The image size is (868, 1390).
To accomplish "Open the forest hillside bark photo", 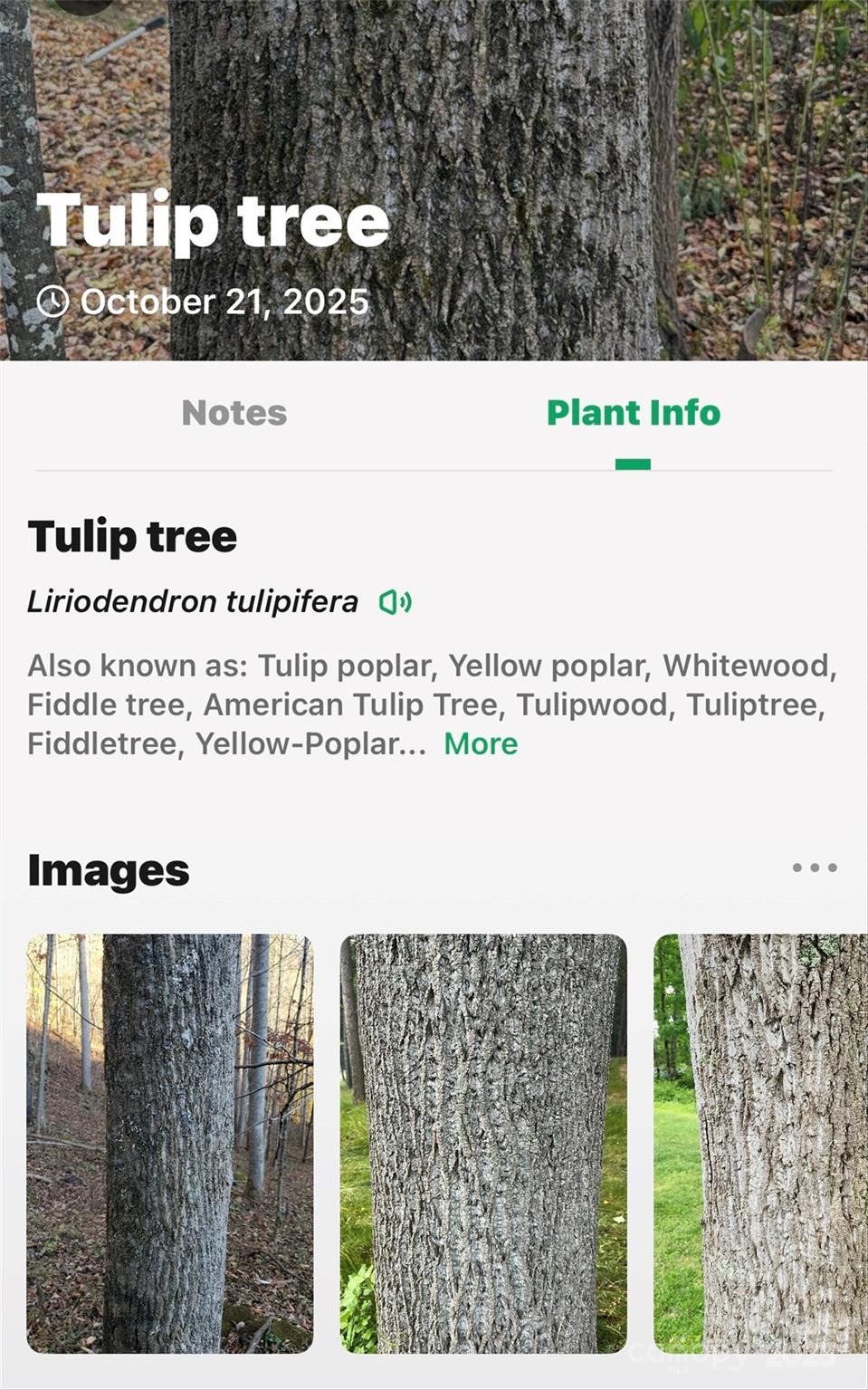I will (169, 1143).
